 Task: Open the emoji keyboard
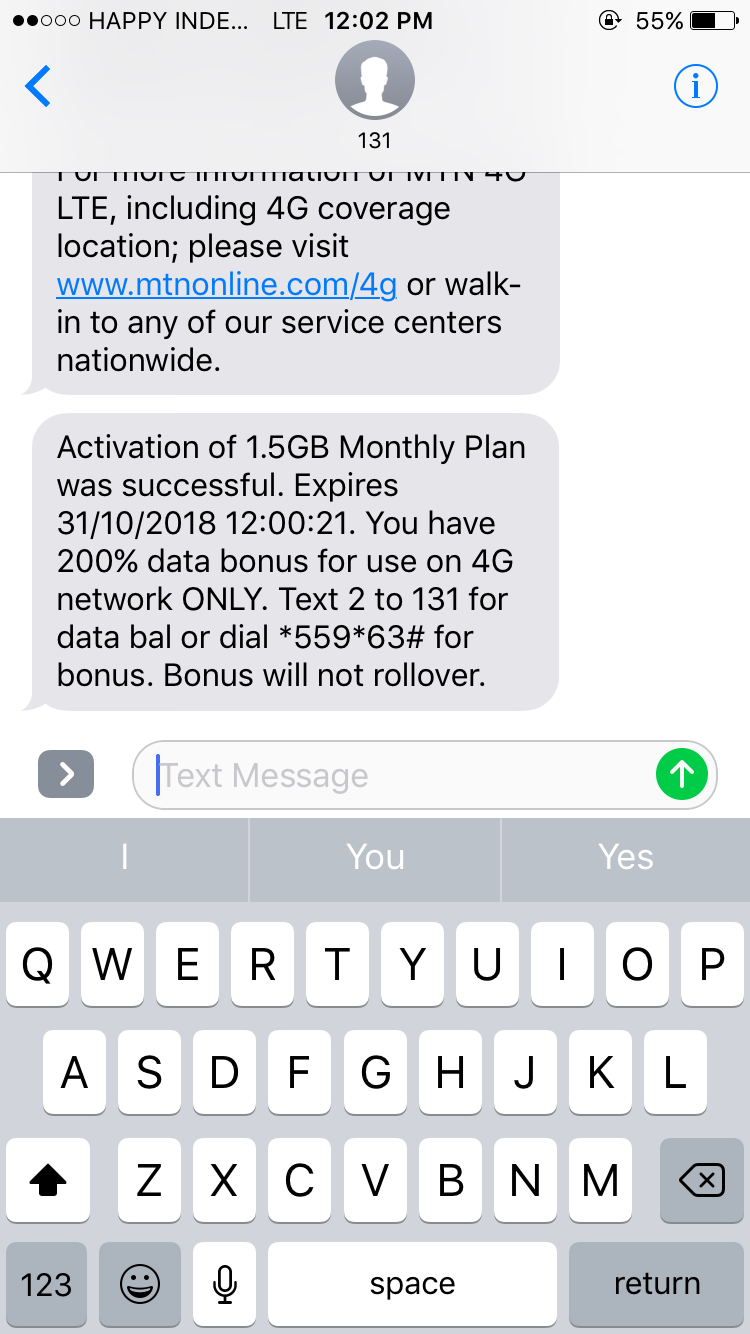tap(140, 1284)
